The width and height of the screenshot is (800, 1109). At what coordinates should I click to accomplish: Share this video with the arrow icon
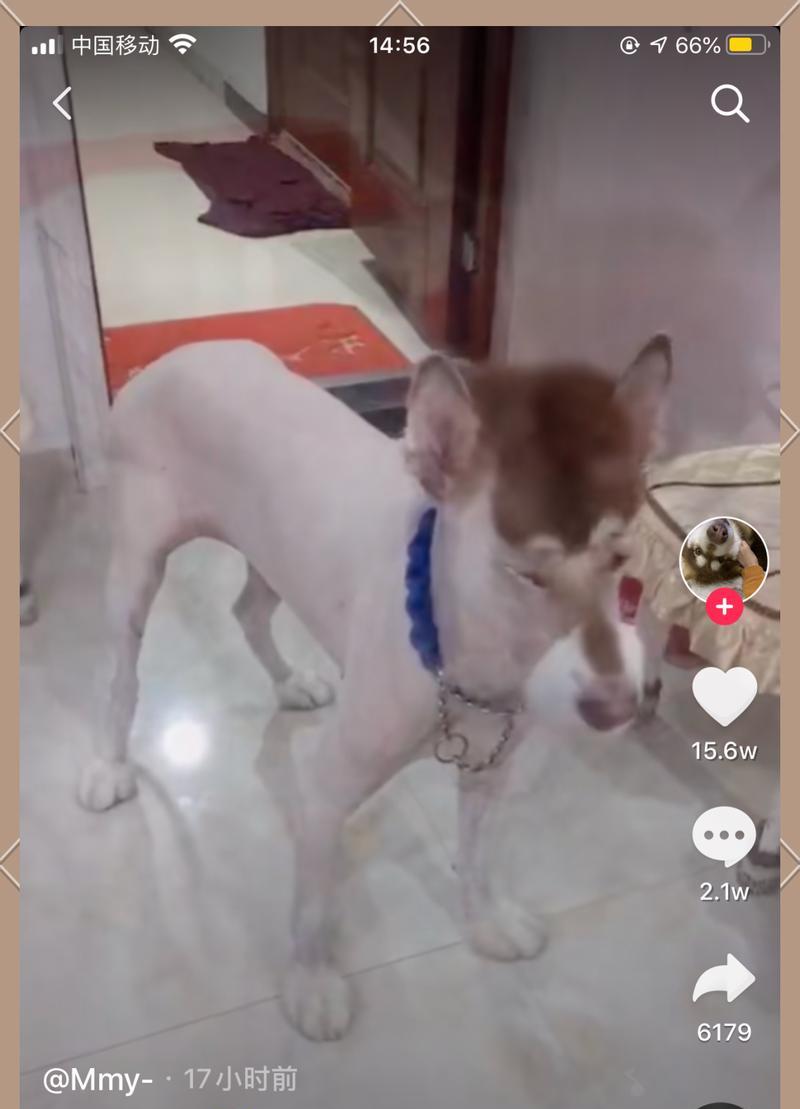(x=724, y=980)
